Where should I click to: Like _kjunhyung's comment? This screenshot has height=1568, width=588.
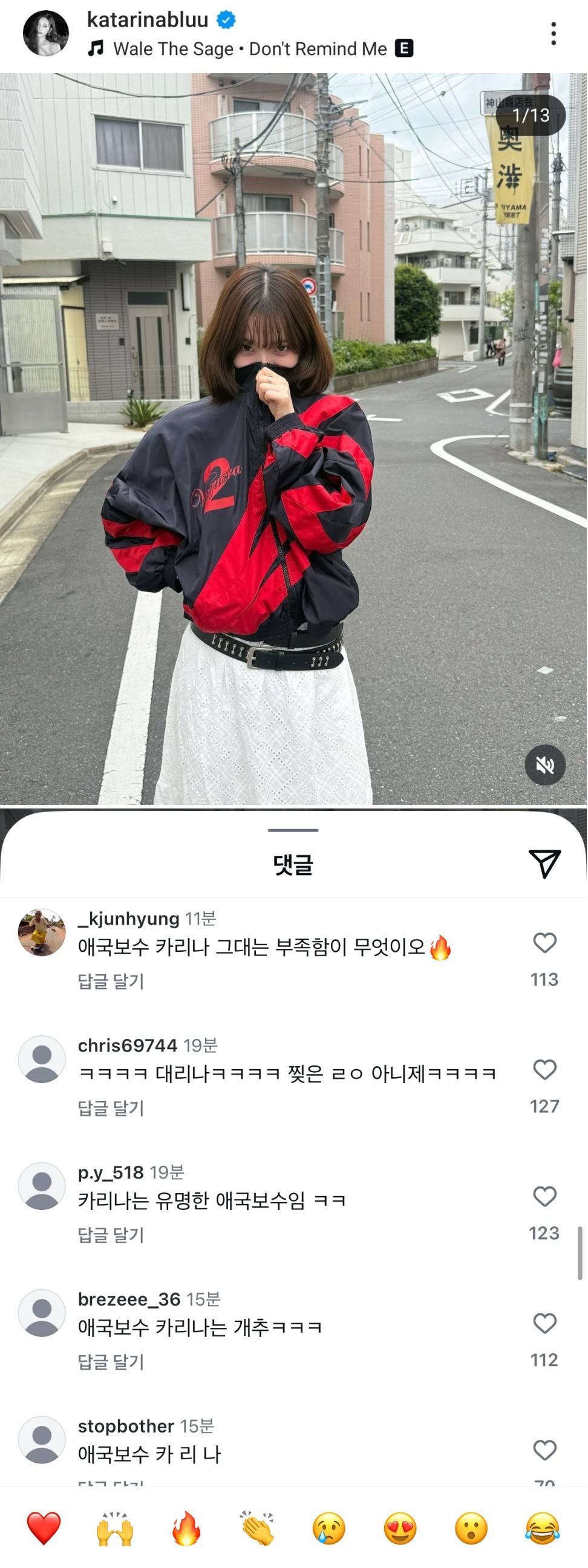click(x=544, y=943)
